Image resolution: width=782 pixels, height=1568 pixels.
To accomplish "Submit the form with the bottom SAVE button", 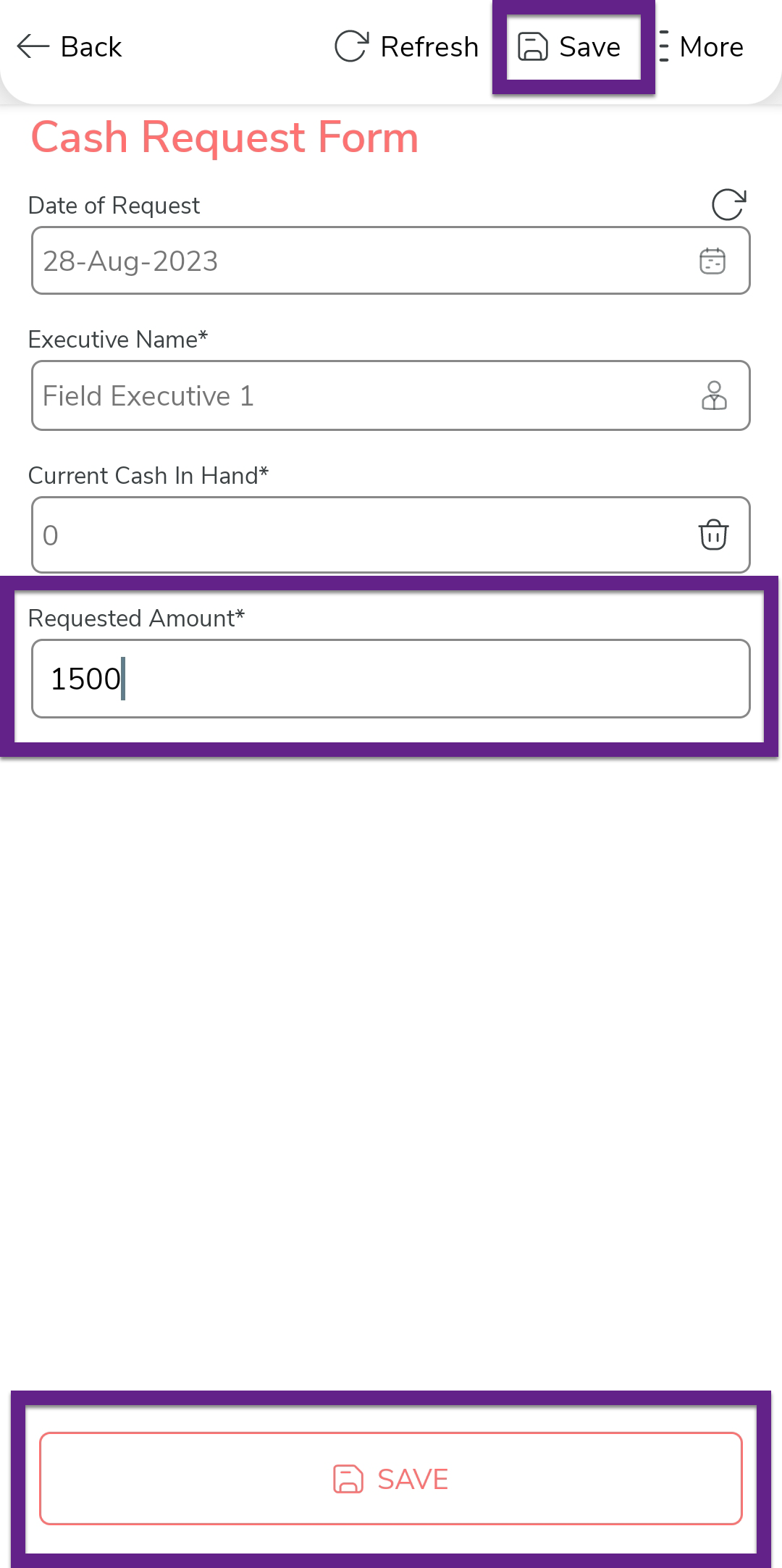I will [391, 1478].
